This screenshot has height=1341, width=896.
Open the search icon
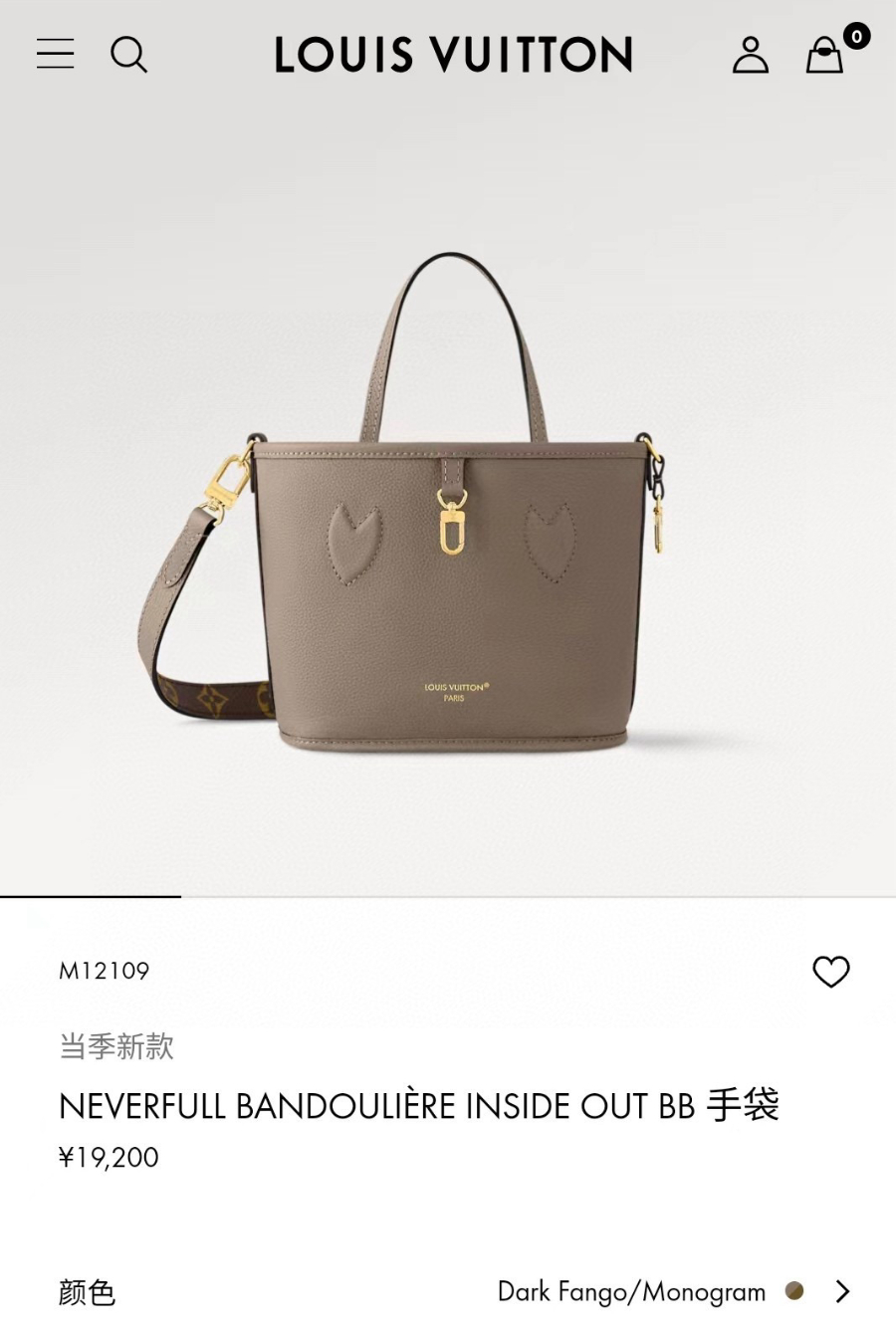(x=128, y=55)
